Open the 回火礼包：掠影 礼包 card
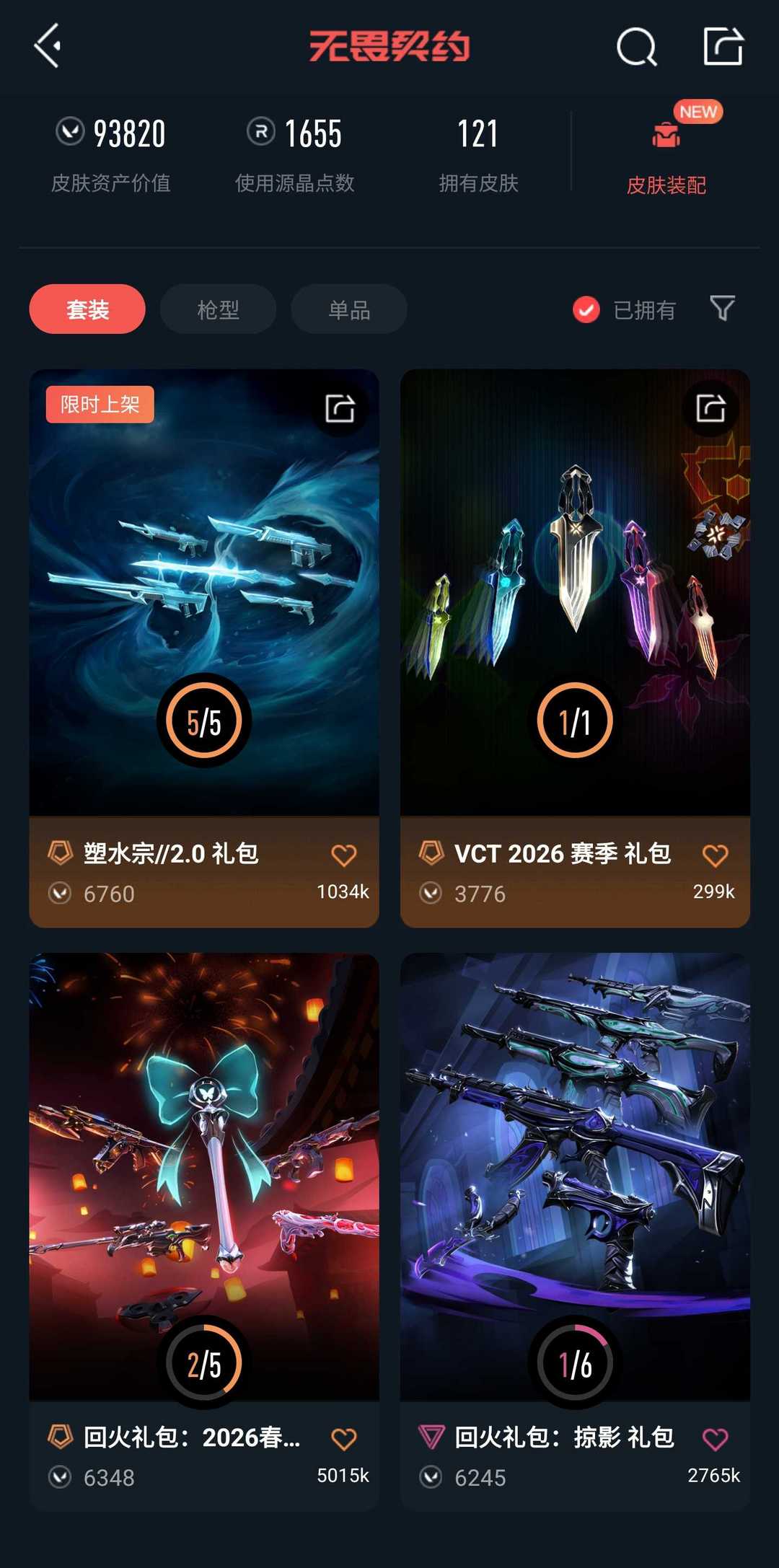This screenshot has width=779, height=1568. [x=575, y=1232]
